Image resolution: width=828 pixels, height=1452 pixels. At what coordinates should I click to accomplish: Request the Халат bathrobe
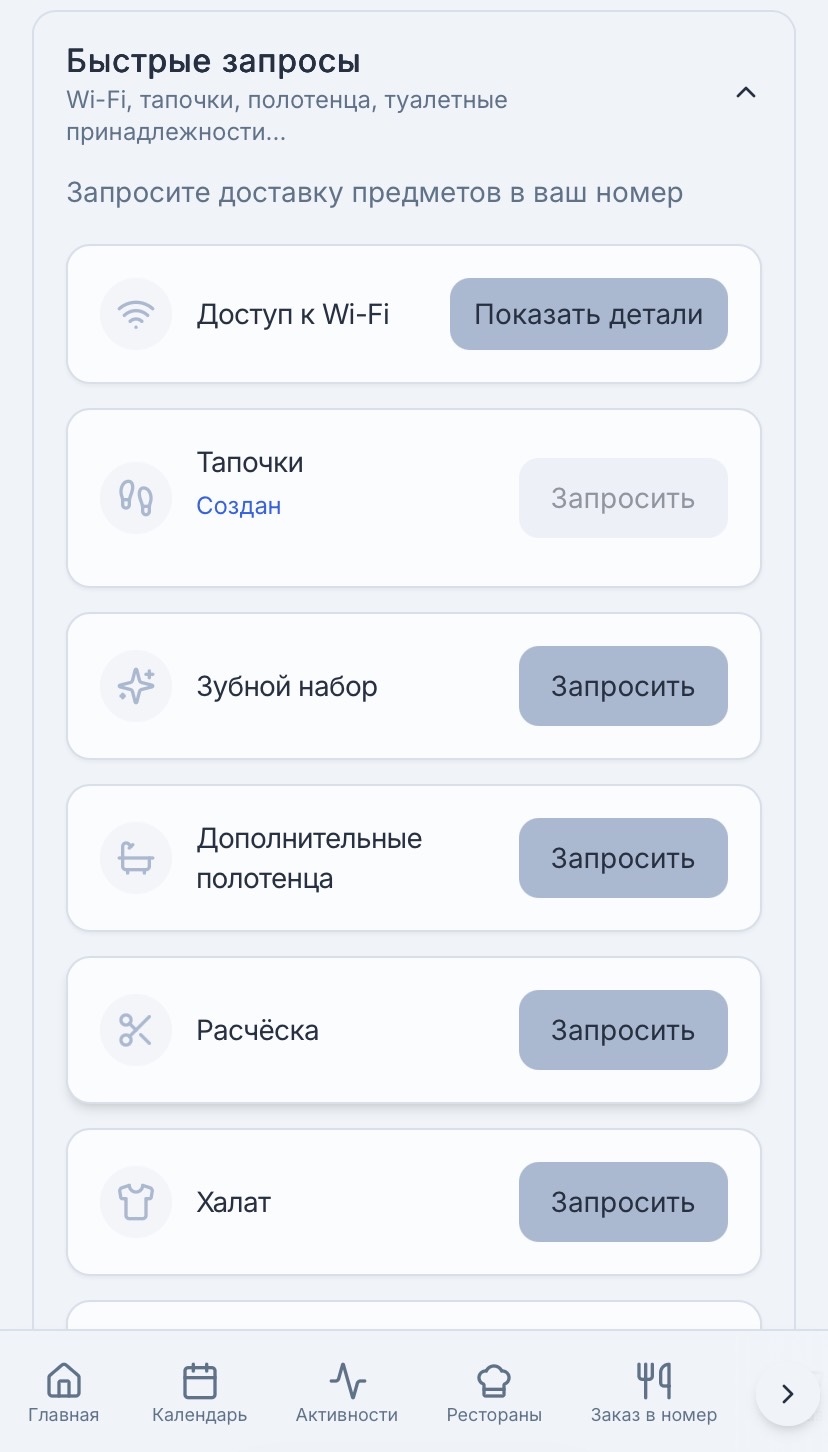point(622,1202)
